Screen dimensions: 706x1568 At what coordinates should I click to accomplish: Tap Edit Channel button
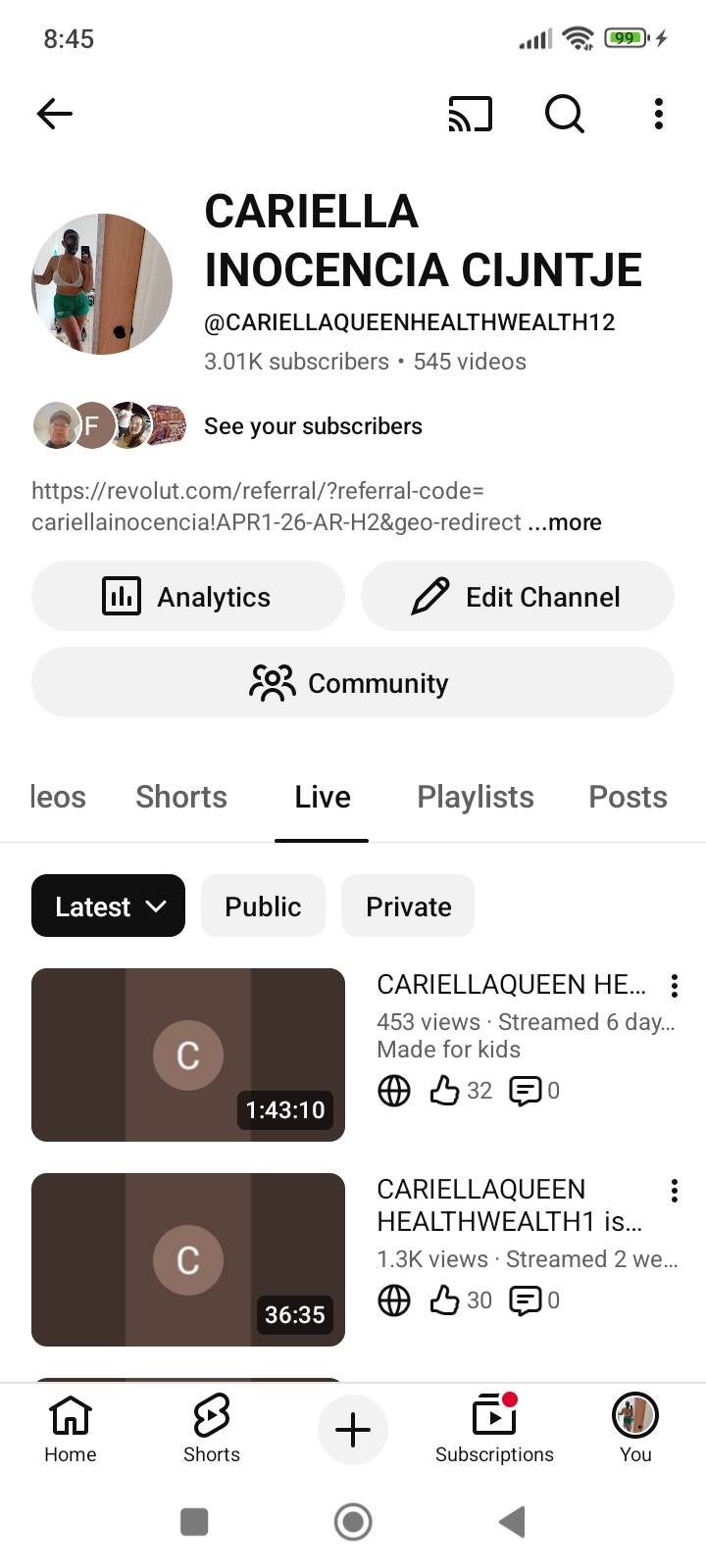click(517, 596)
